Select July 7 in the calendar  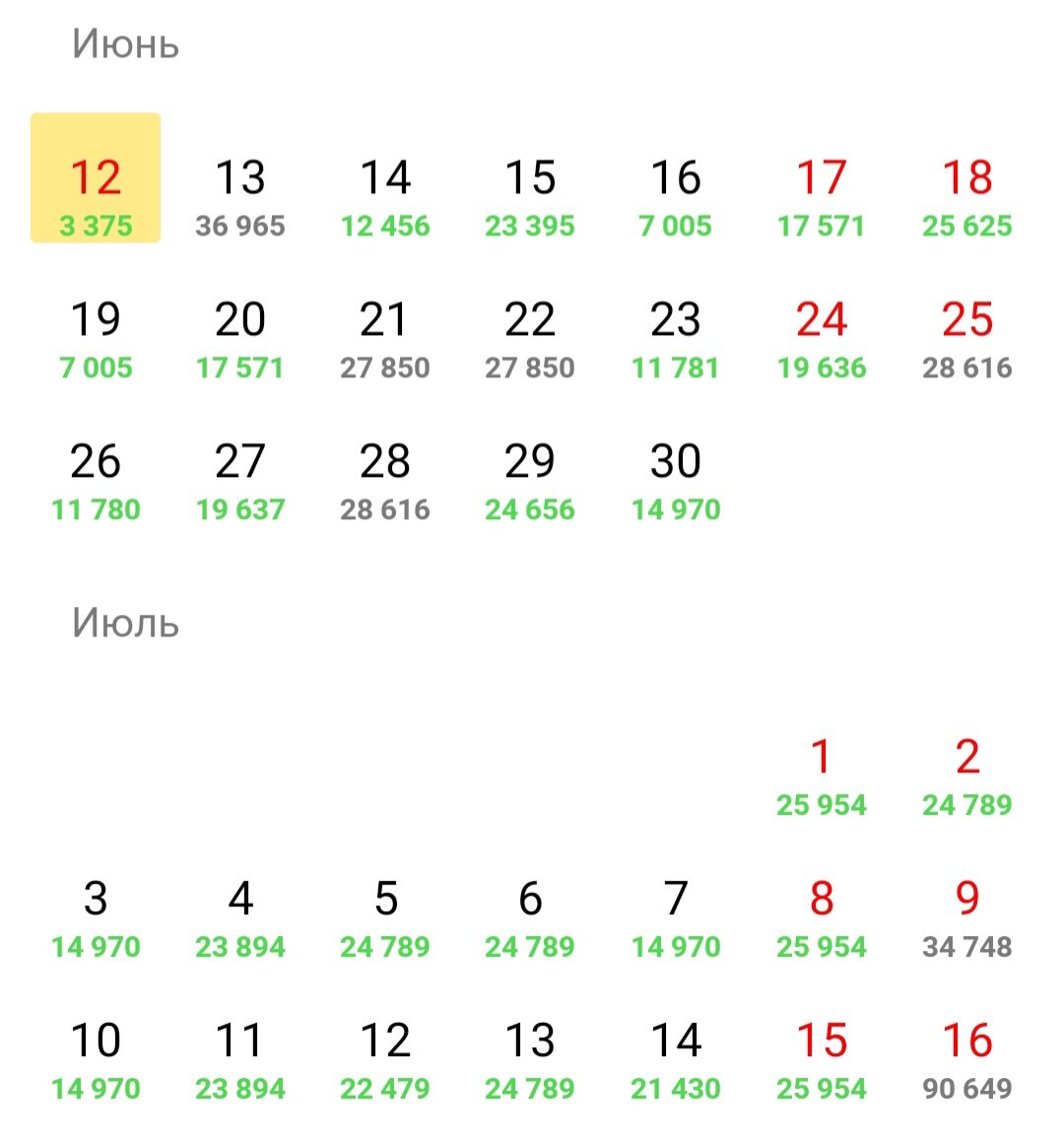point(676,917)
